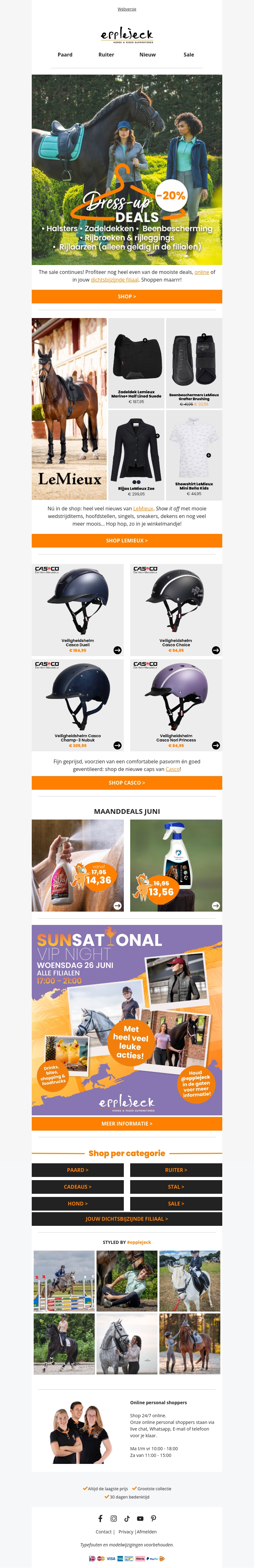The image size is (254, 1568).
Task: Open the dichtsbijzijnde filiaal link
Action: [x=115, y=280]
